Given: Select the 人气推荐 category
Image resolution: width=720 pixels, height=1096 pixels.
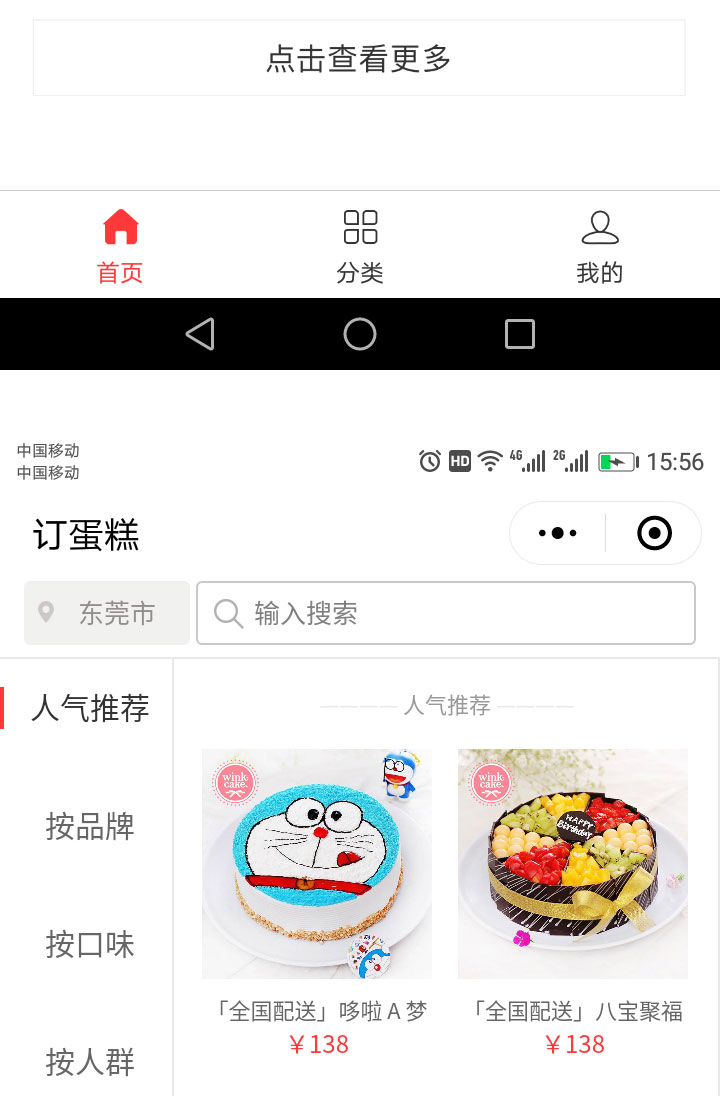Looking at the screenshot, I should pos(90,708).
